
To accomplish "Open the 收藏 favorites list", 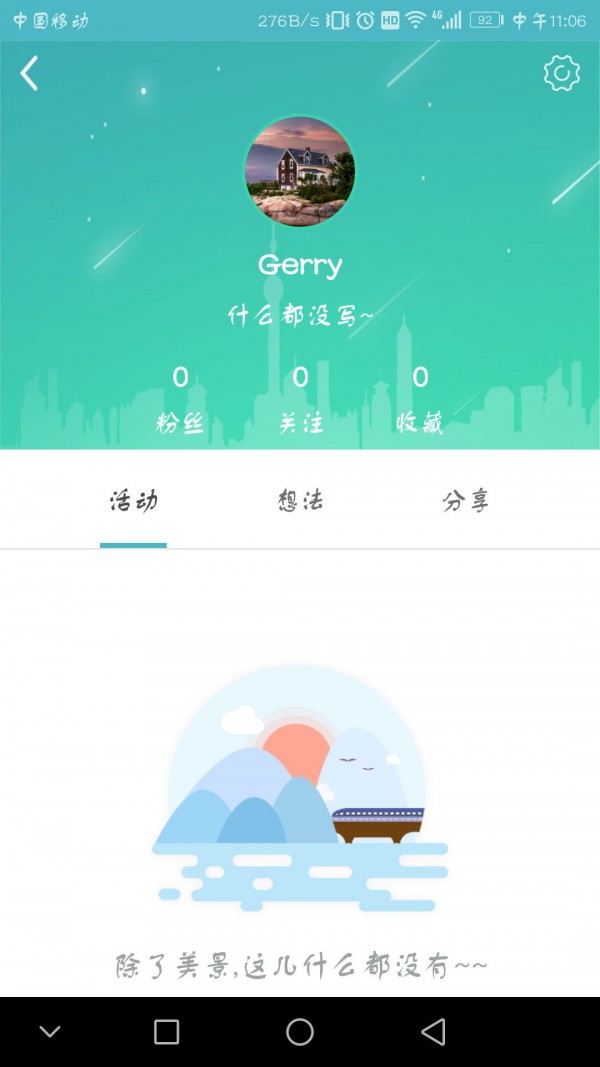I will (420, 400).
